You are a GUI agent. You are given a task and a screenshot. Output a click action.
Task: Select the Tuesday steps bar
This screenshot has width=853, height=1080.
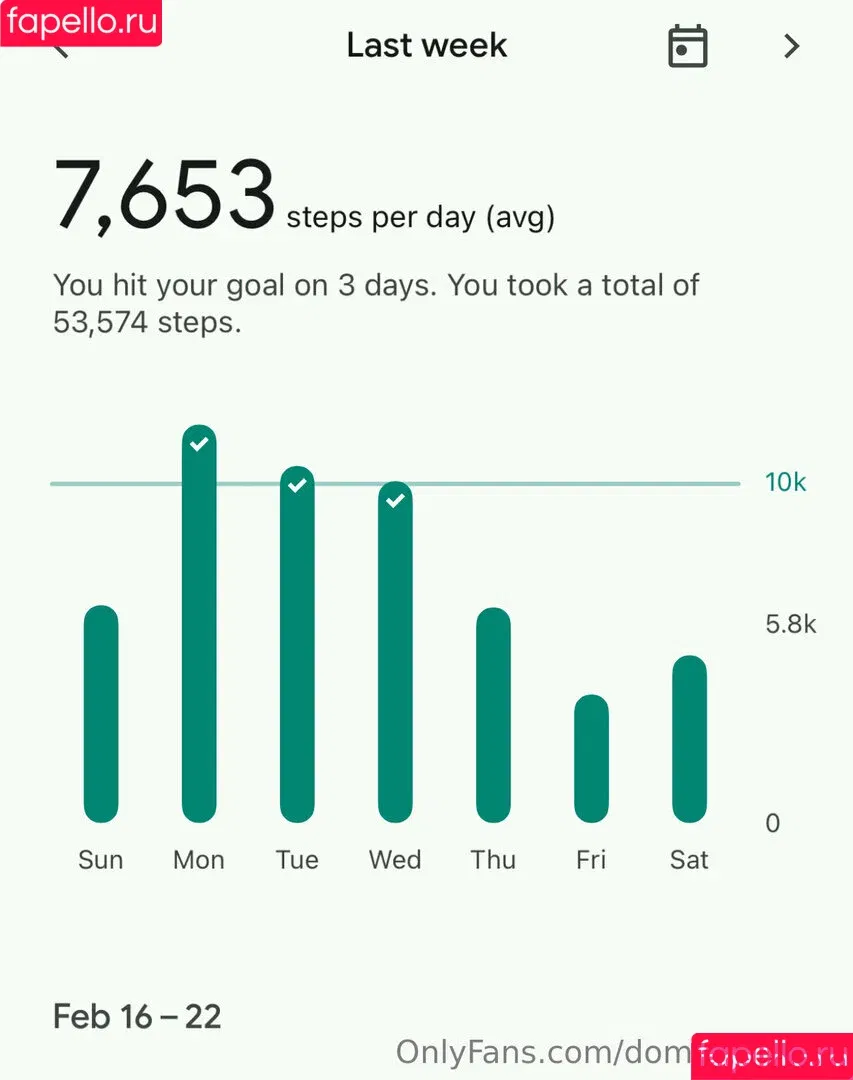point(297,645)
